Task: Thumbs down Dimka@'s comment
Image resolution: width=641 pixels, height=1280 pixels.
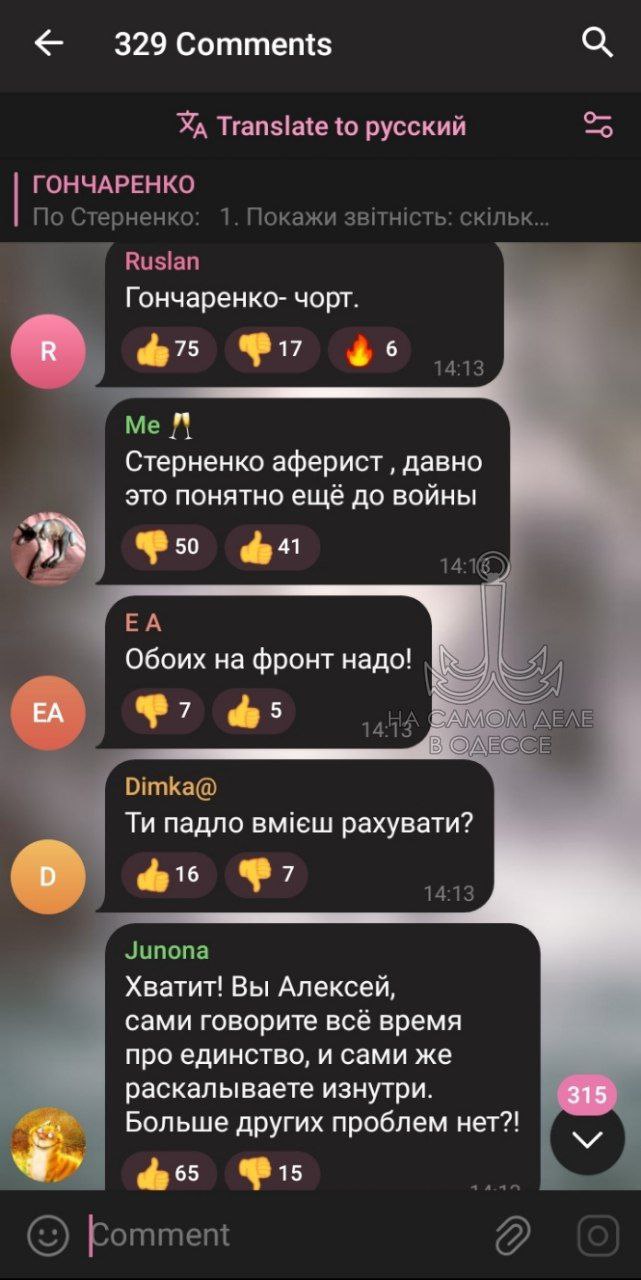Action: coord(266,875)
